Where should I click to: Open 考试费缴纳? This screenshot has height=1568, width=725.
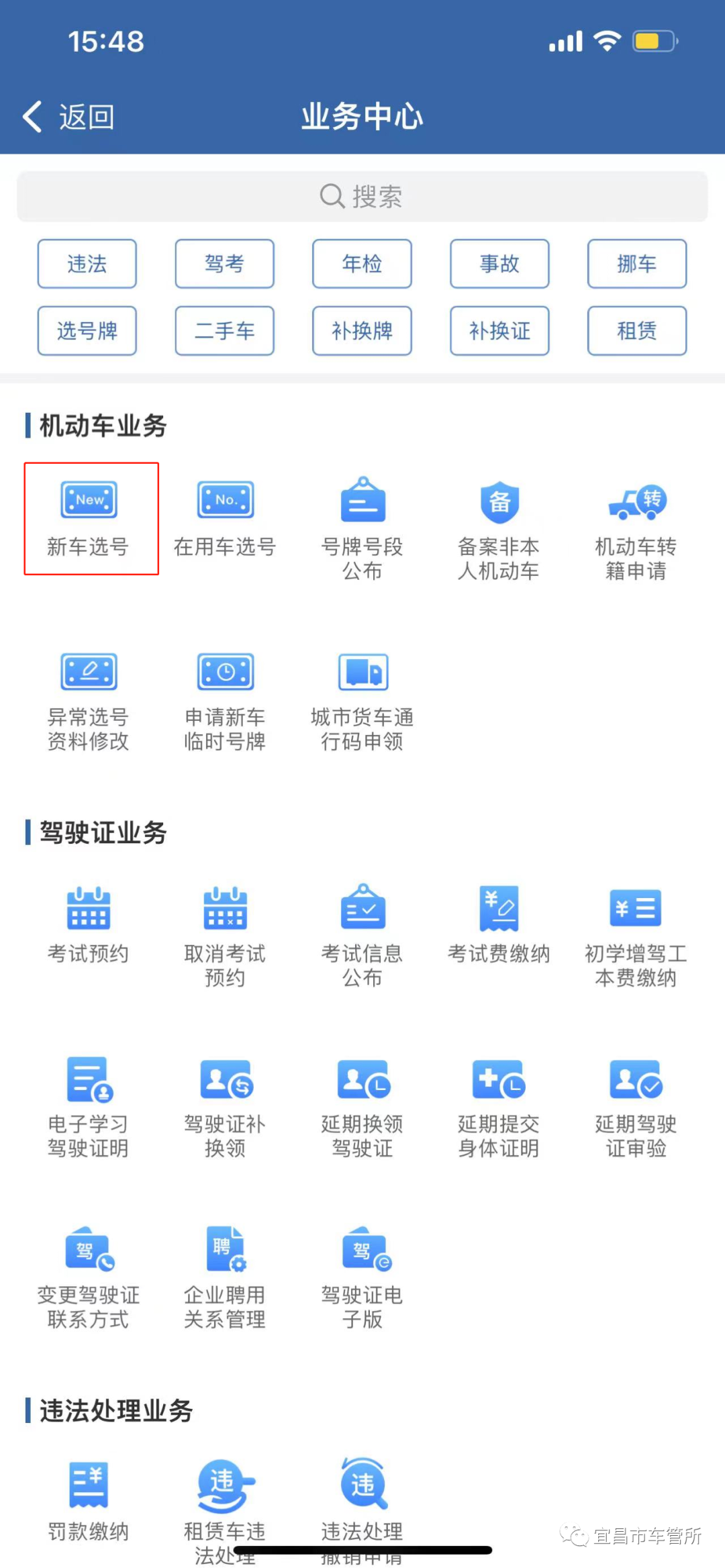pos(499,925)
